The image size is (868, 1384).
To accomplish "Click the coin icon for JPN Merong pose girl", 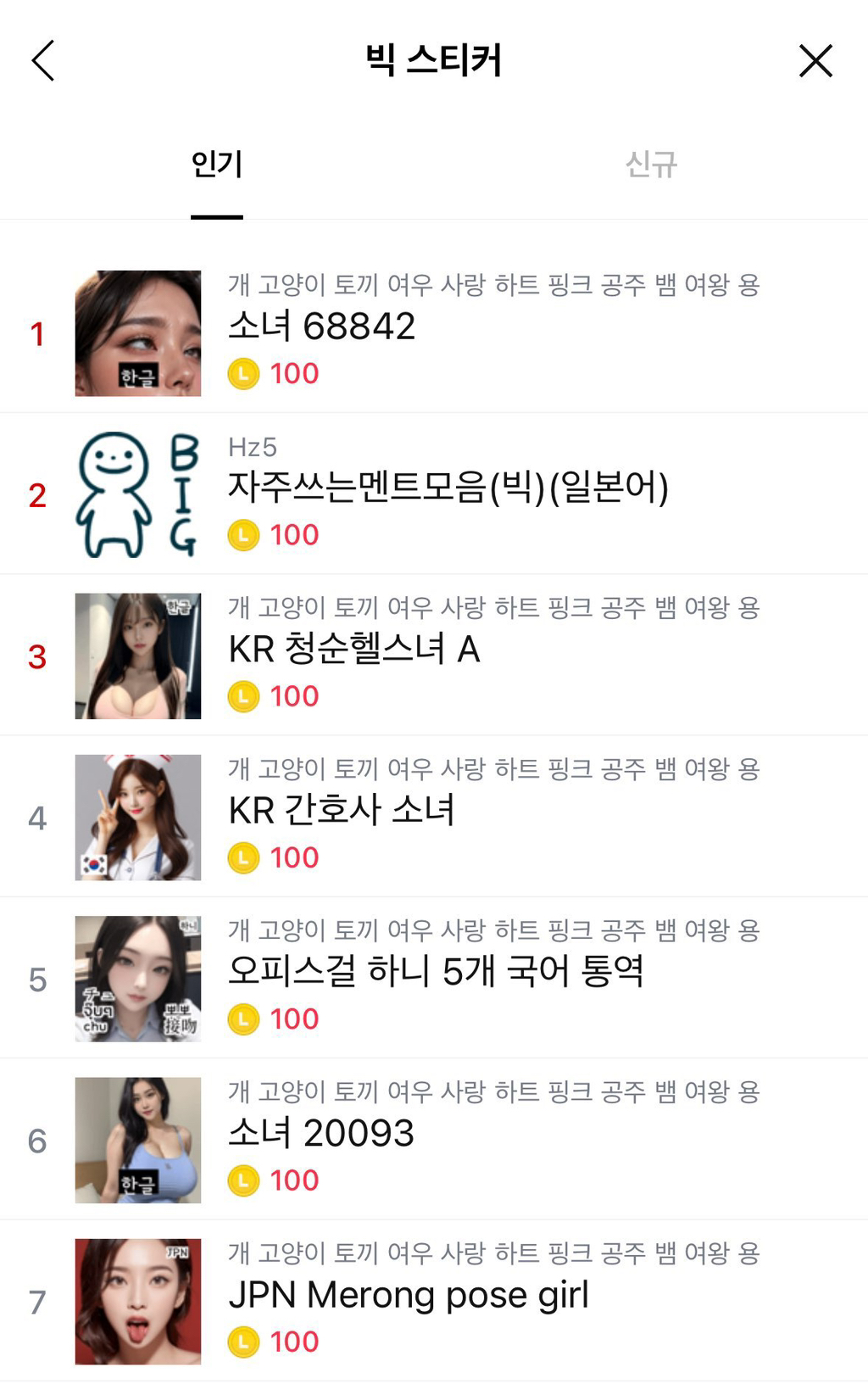I will click(x=243, y=1341).
